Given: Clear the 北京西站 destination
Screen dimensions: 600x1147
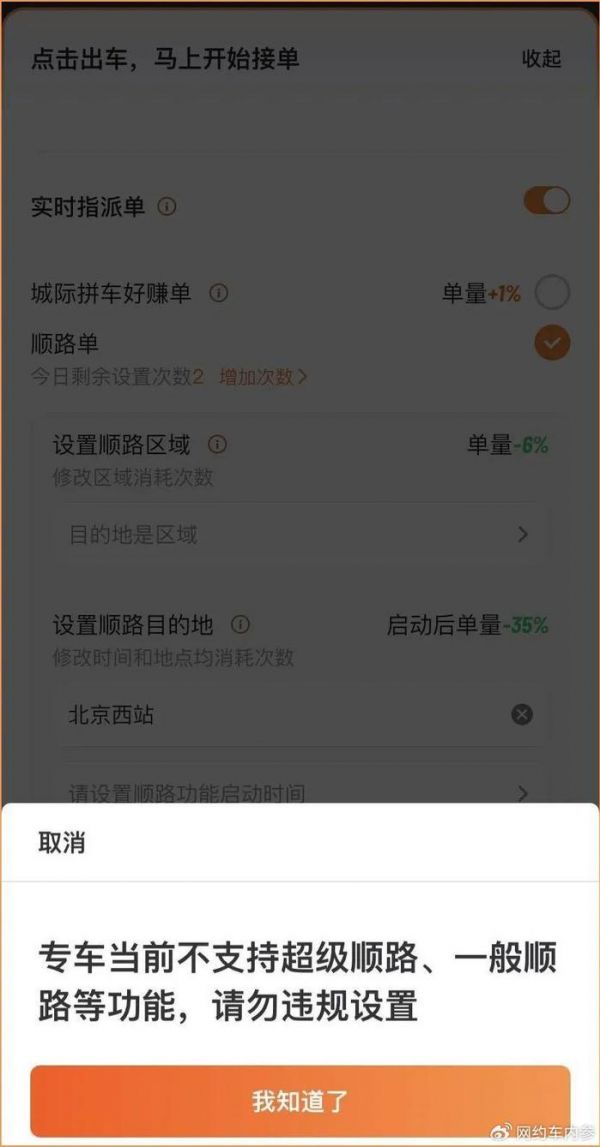Looking at the screenshot, I should tap(522, 715).
